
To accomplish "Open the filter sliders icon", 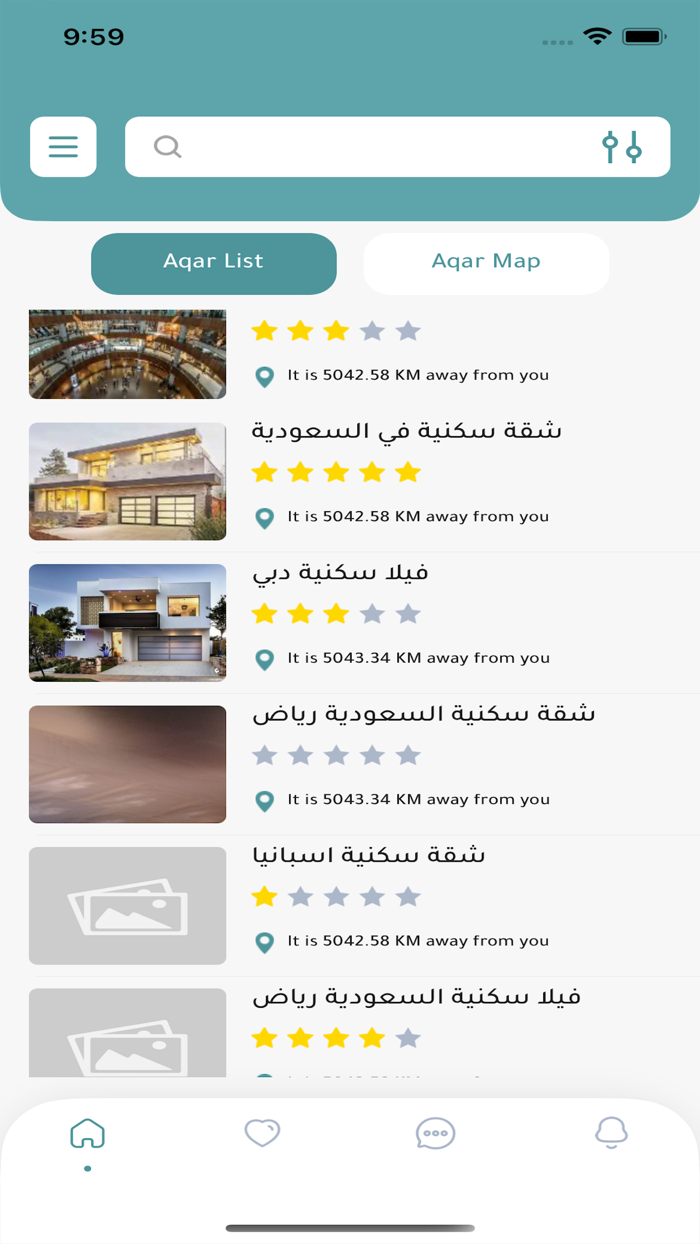I will 622,147.
